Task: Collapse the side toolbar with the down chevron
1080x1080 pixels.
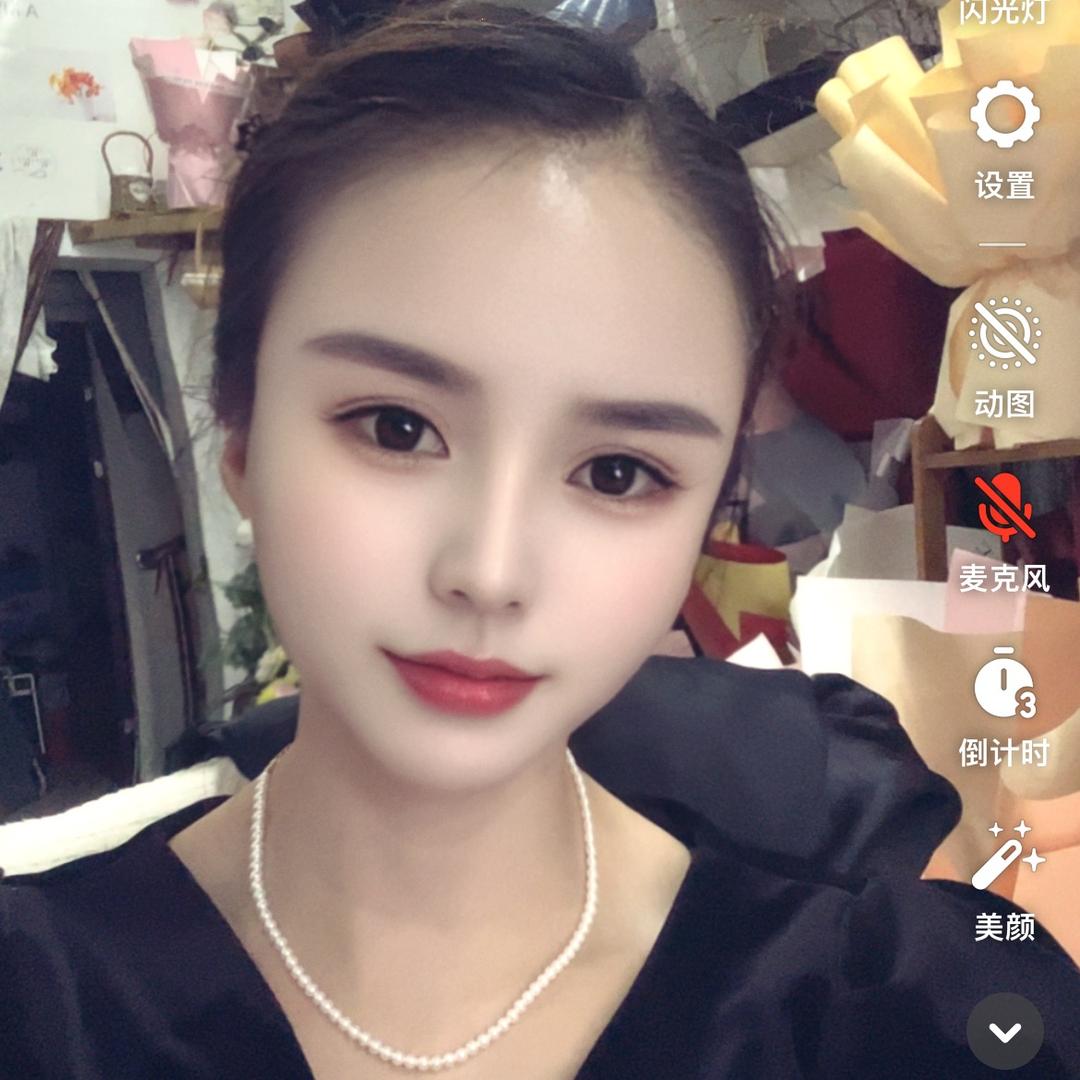Action: (x=1004, y=1032)
